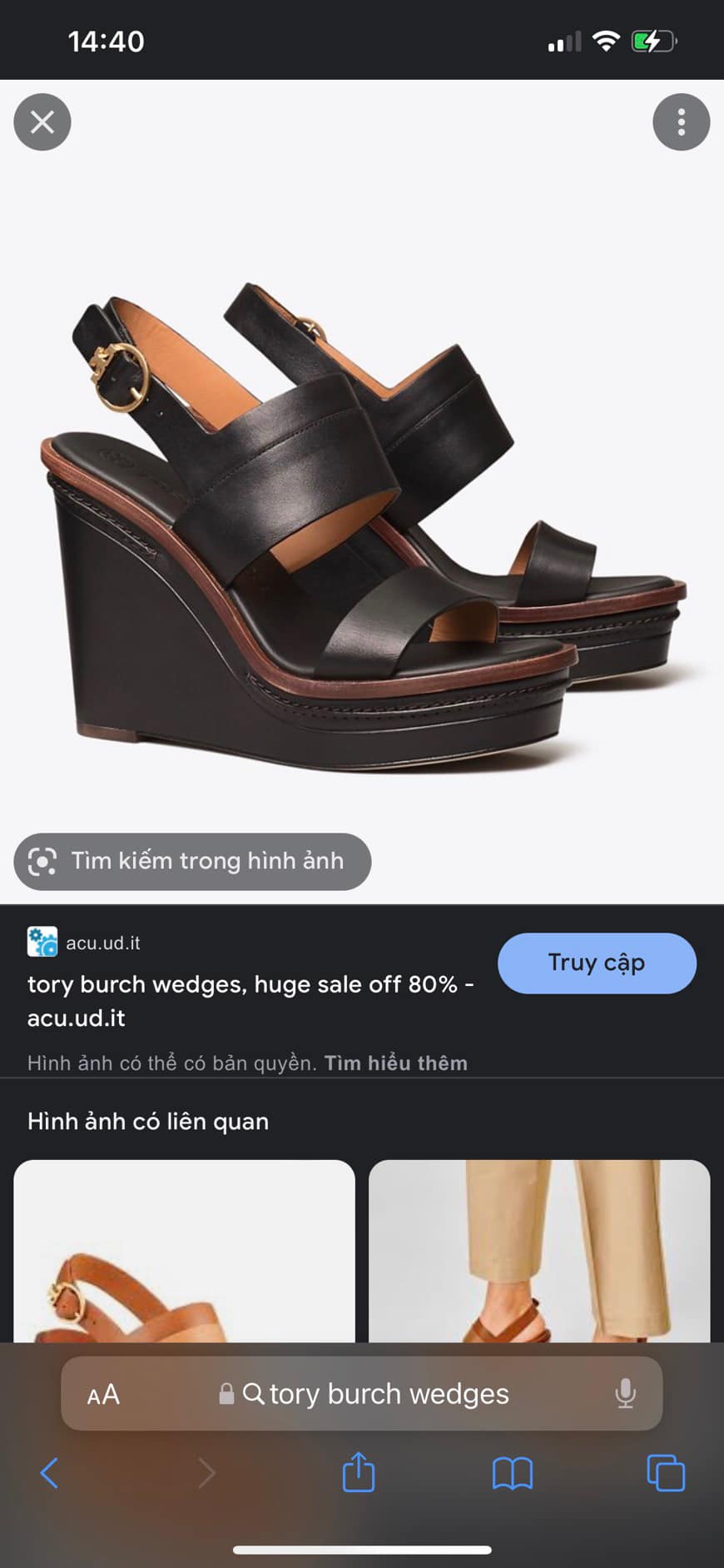Screen dimensions: 724x1568
Task: Tap the 'Truy cập' button
Action: coord(597,963)
